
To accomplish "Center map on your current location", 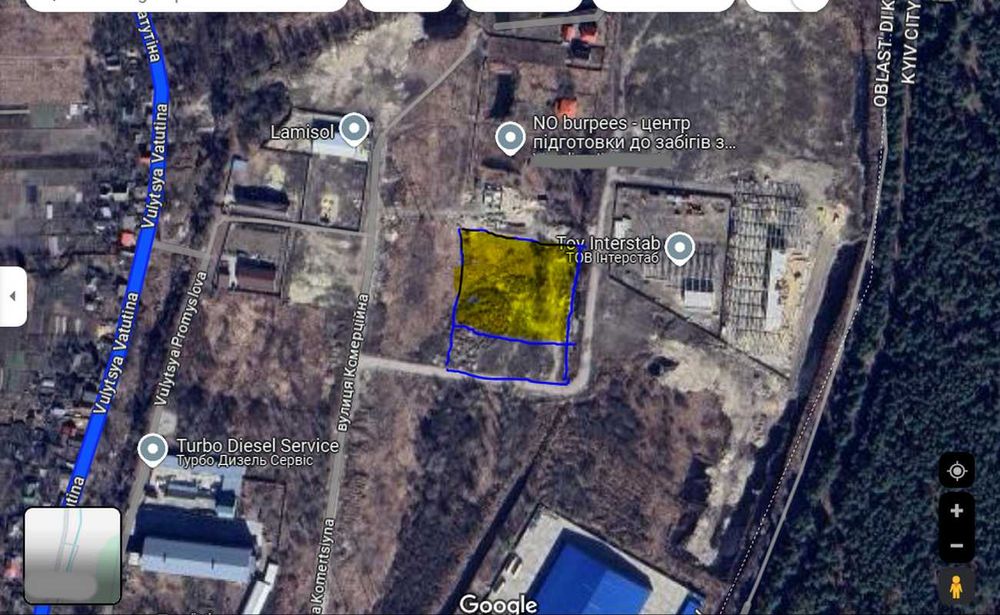I will (956, 471).
